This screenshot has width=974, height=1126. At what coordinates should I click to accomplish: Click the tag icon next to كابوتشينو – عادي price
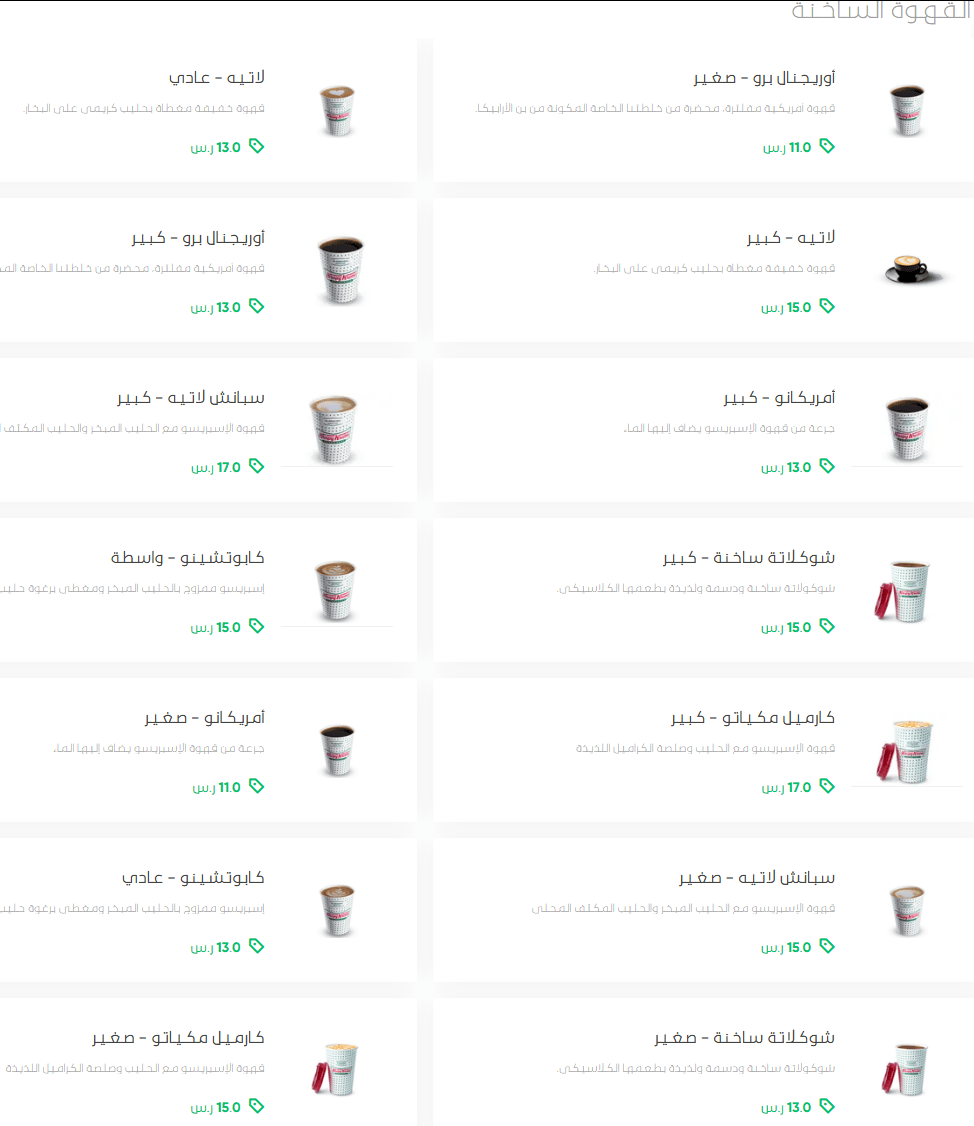[x=259, y=946]
